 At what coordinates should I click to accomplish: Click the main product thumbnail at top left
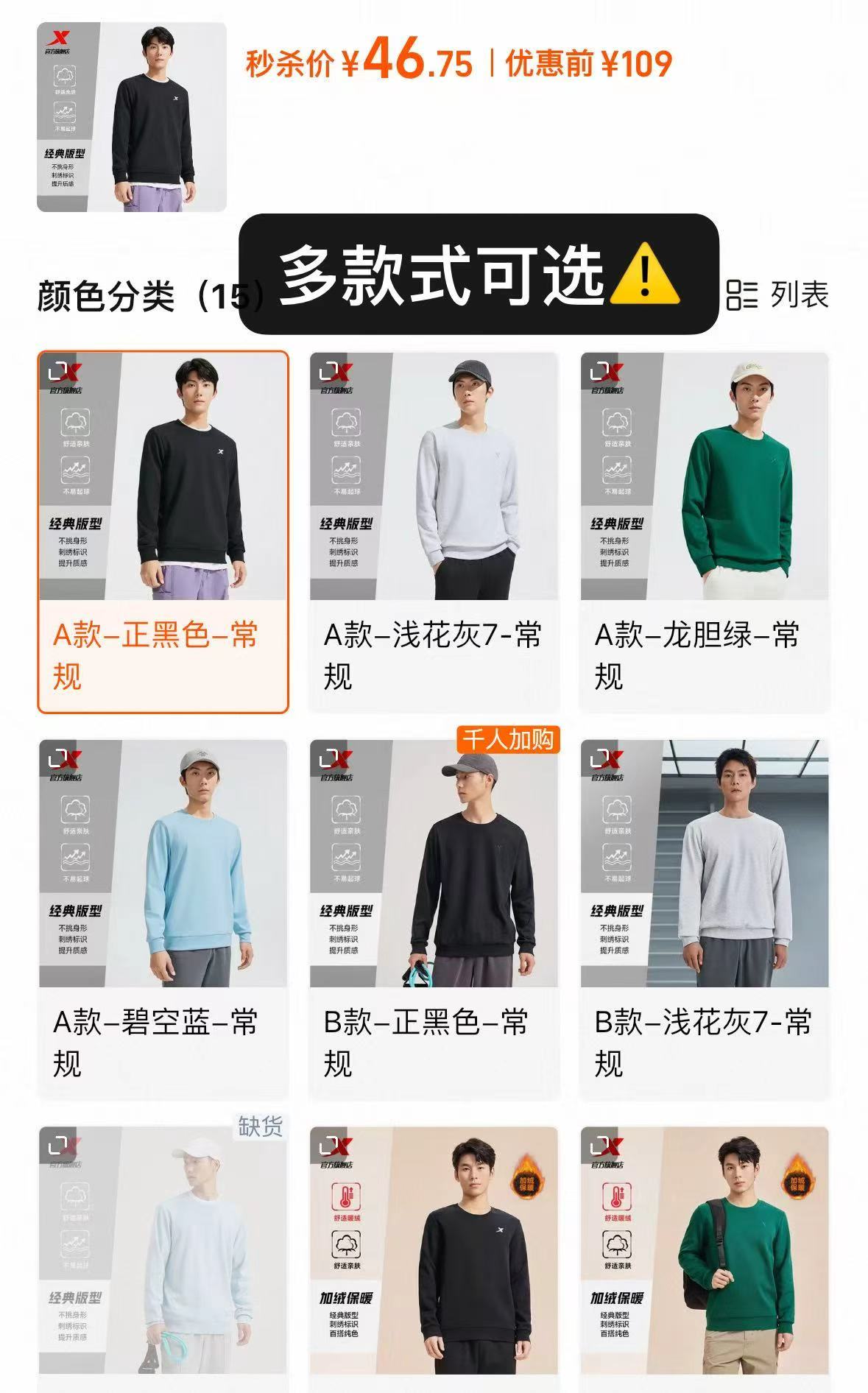pyautogui.click(x=133, y=118)
